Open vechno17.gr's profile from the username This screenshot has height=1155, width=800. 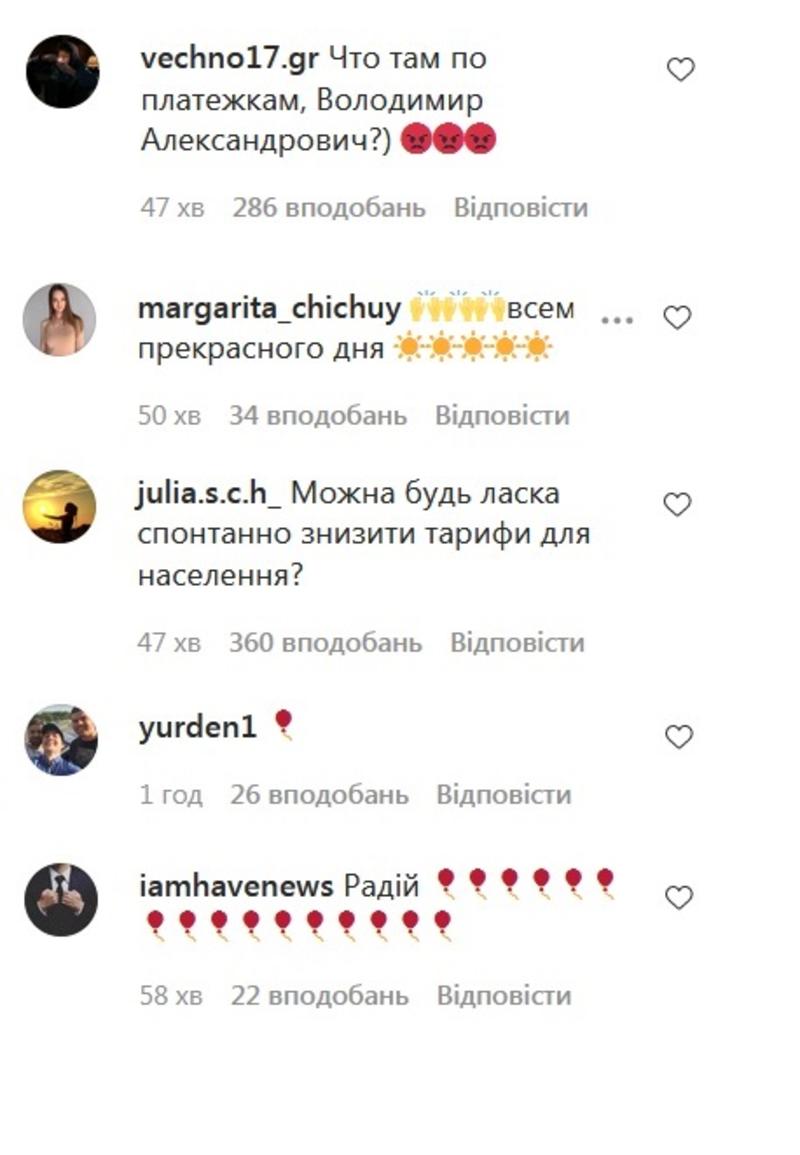coord(228,58)
